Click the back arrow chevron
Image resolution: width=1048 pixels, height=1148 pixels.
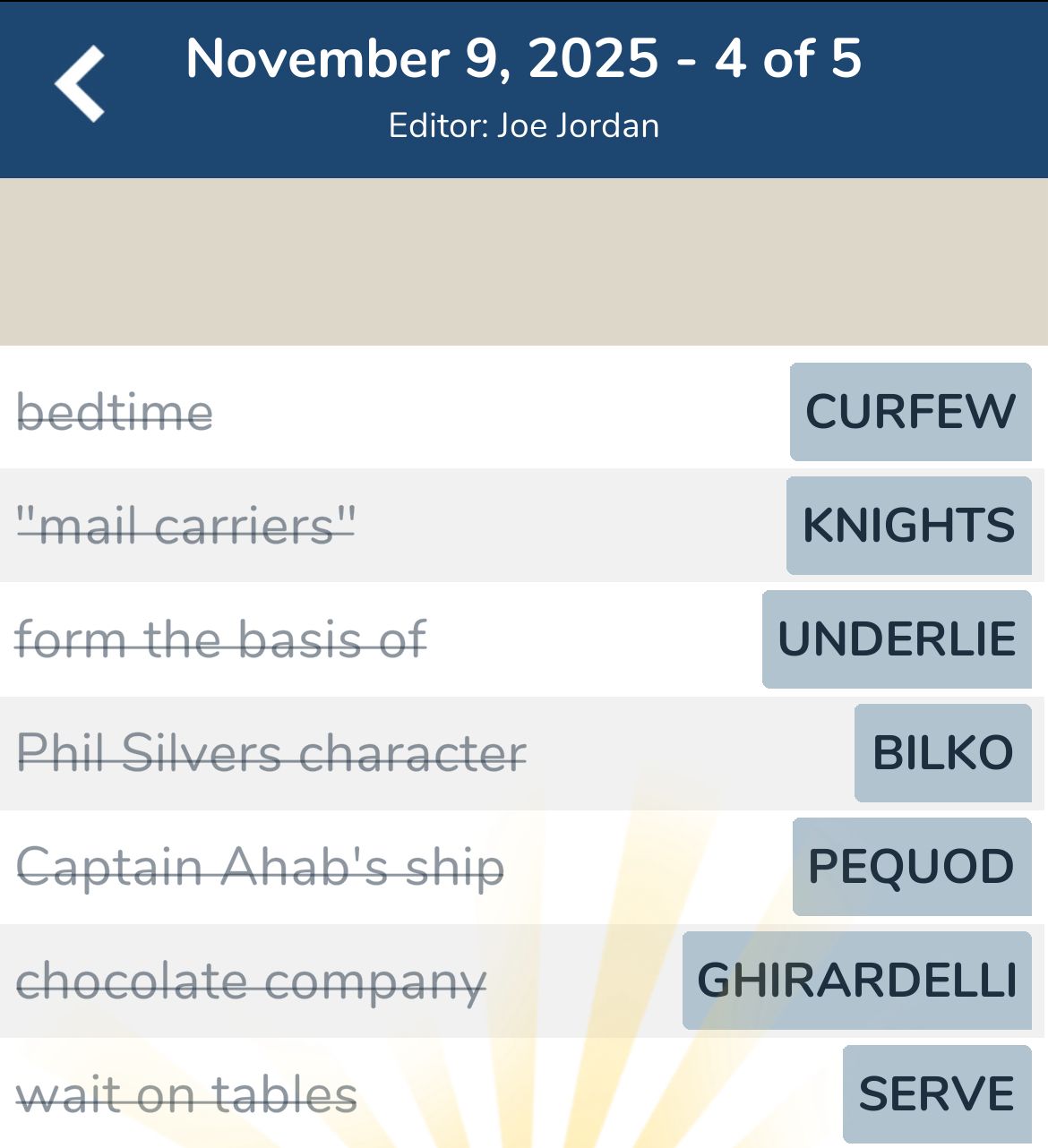(79, 85)
